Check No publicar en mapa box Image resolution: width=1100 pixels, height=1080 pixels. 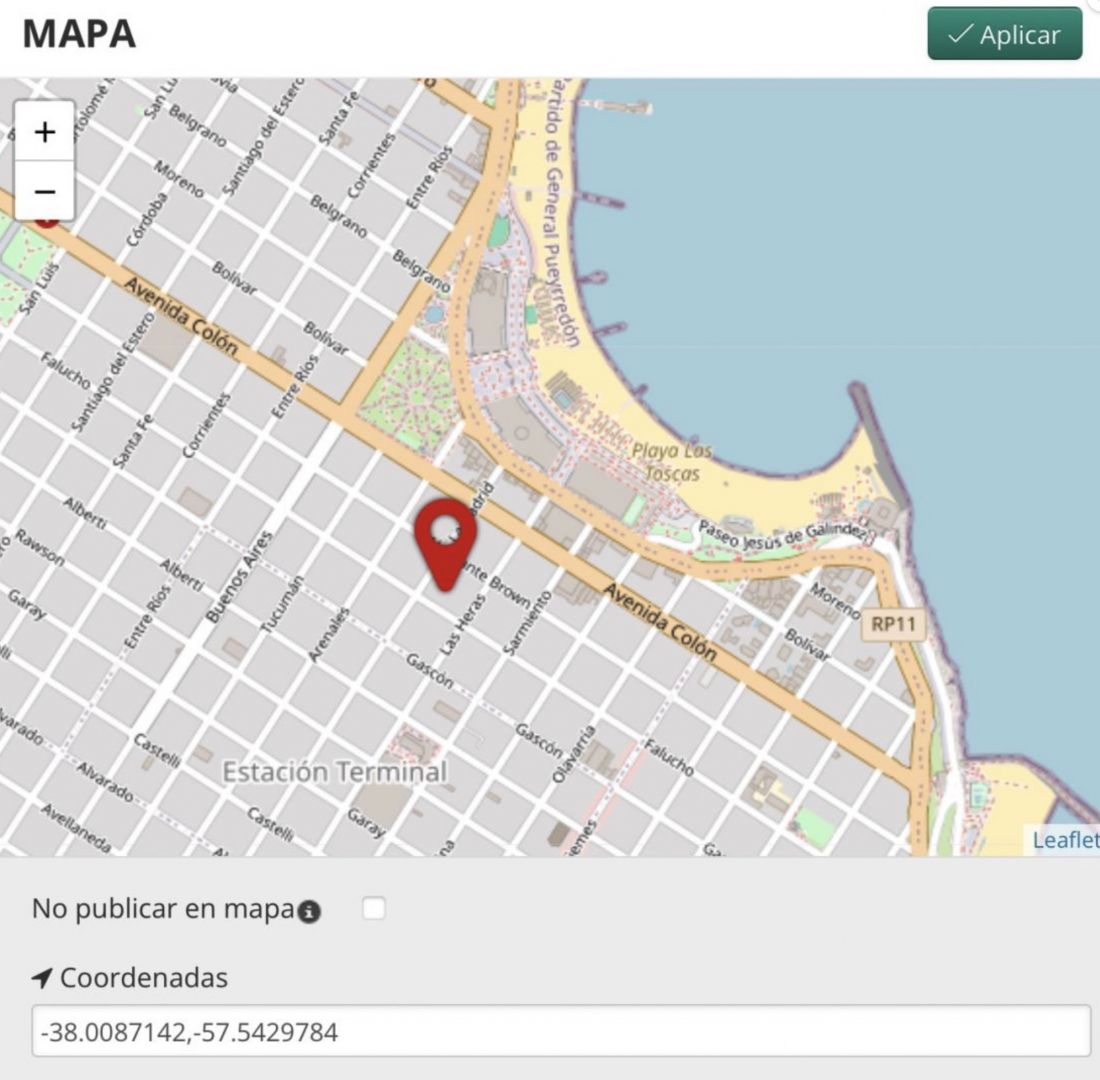click(374, 909)
